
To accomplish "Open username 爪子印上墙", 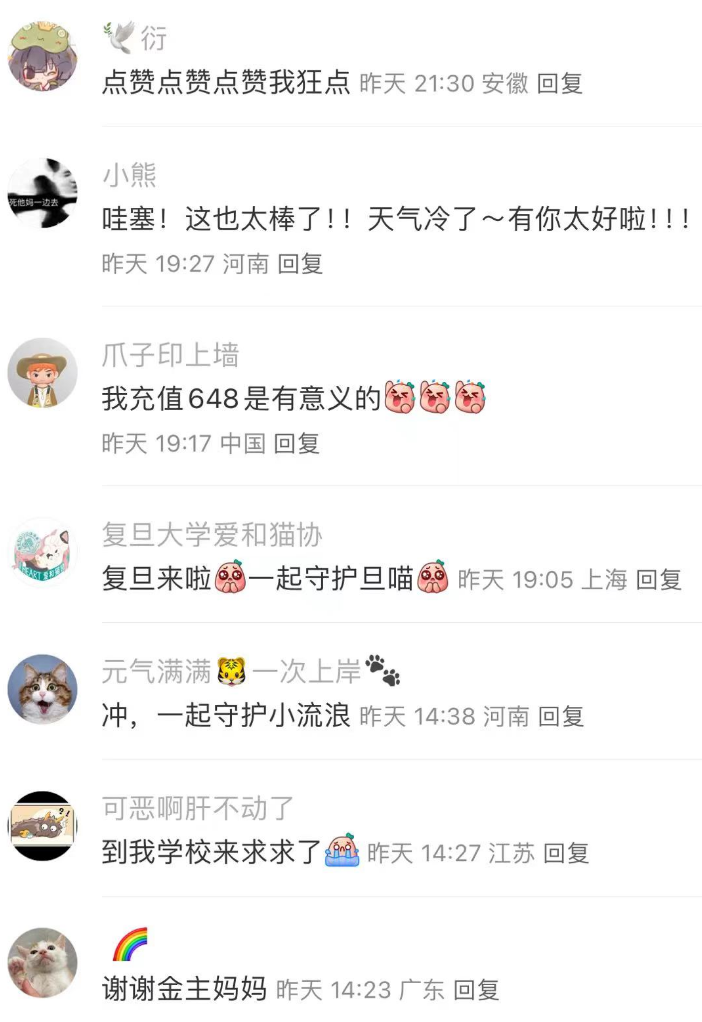I will click(x=170, y=355).
